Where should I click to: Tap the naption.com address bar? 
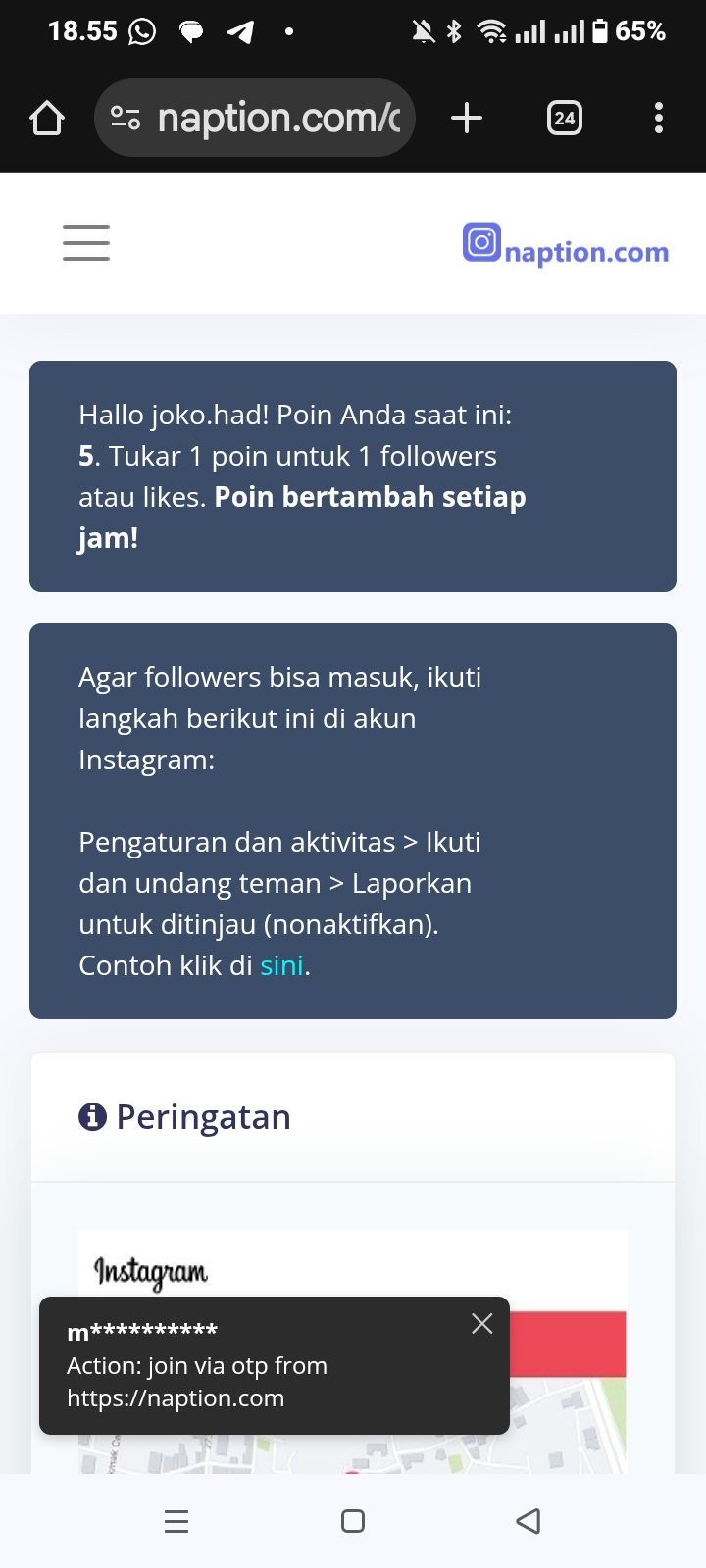point(255,119)
